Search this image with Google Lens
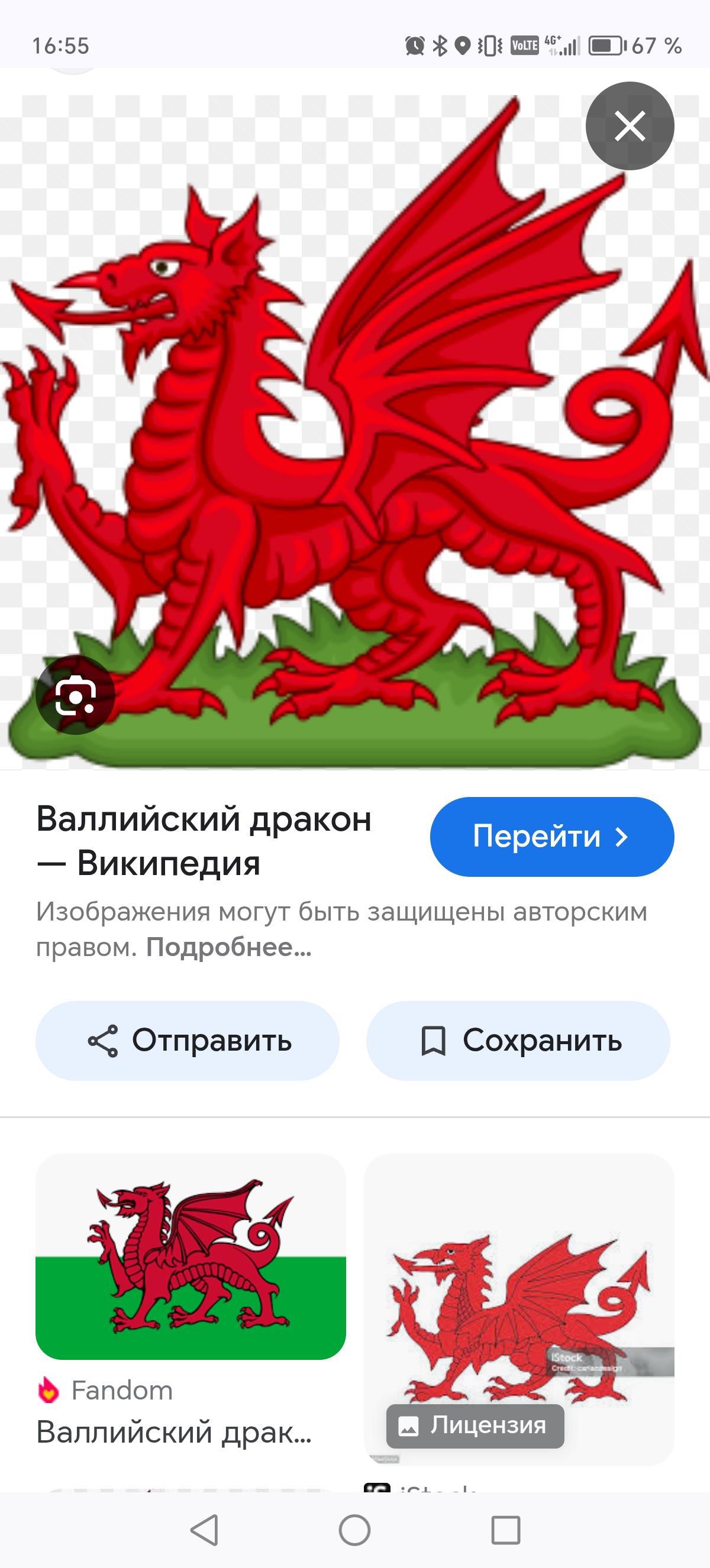710x1568 pixels. (76, 695)
